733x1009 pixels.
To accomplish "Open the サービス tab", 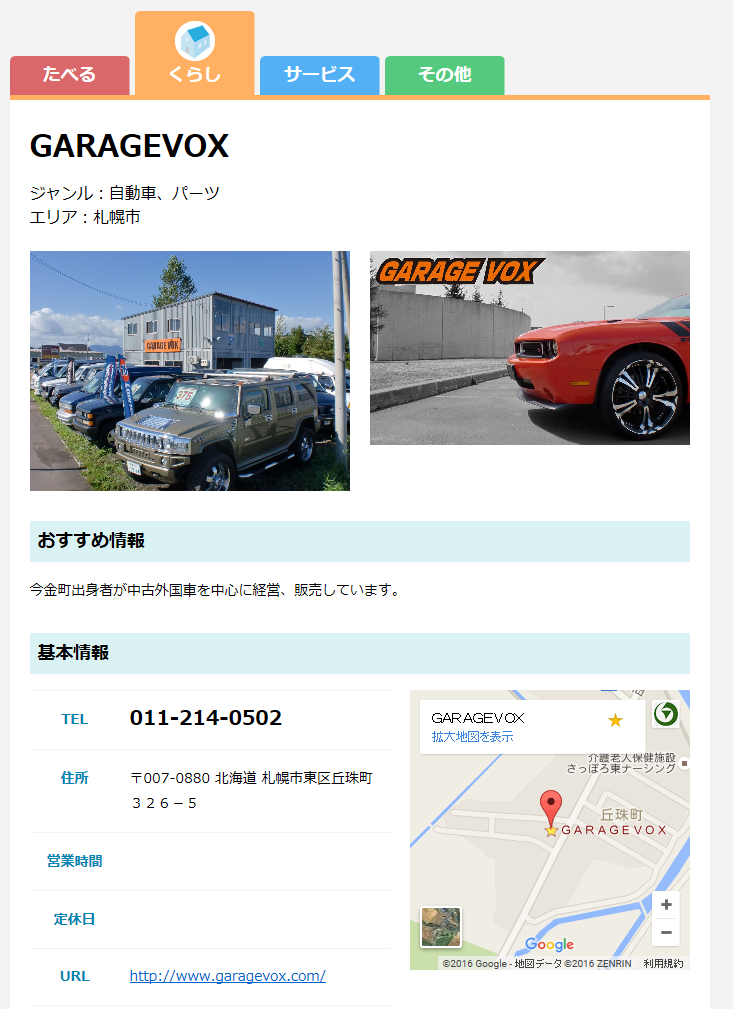I will click(320, 75).
